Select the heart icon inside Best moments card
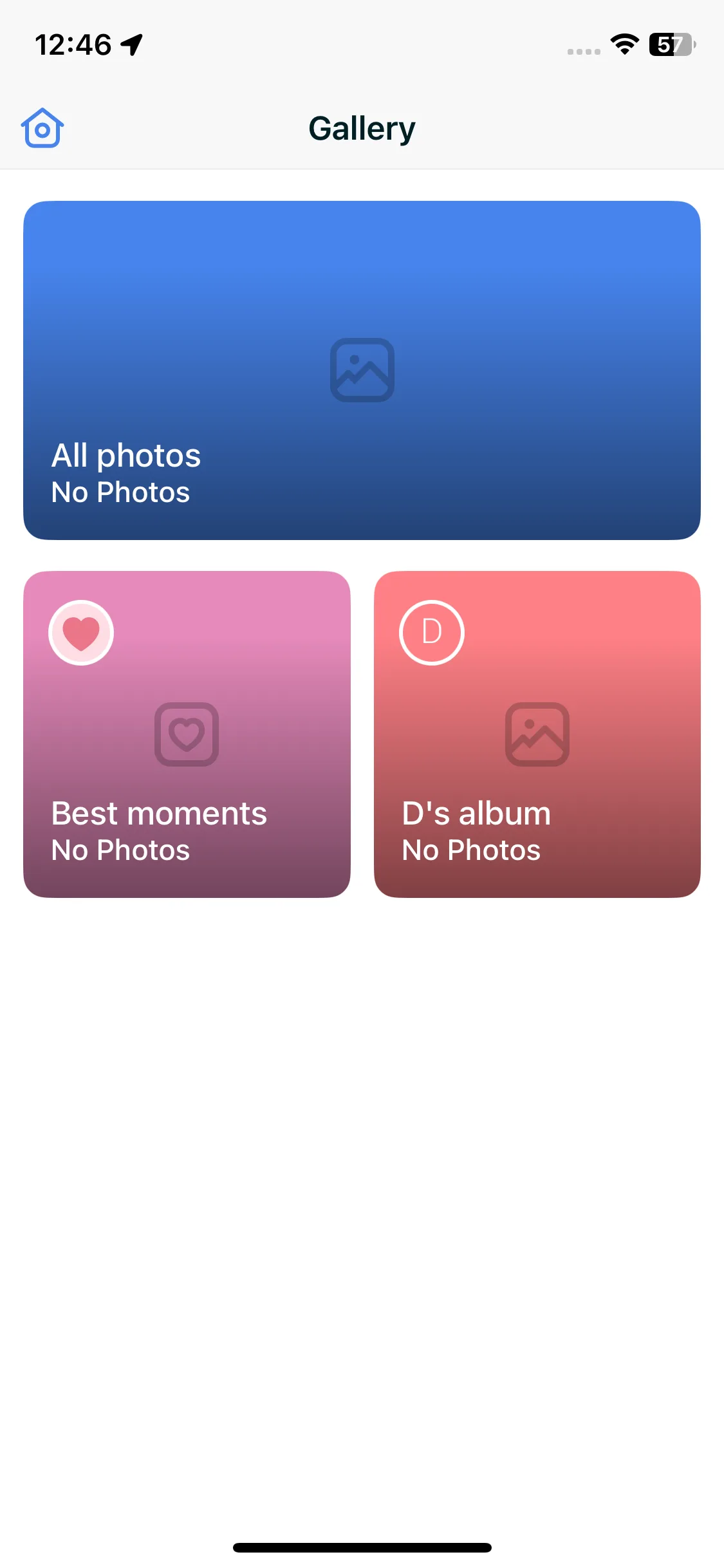Image resolution: width=724 pixels, height=1568 pixels. [187, 735]
